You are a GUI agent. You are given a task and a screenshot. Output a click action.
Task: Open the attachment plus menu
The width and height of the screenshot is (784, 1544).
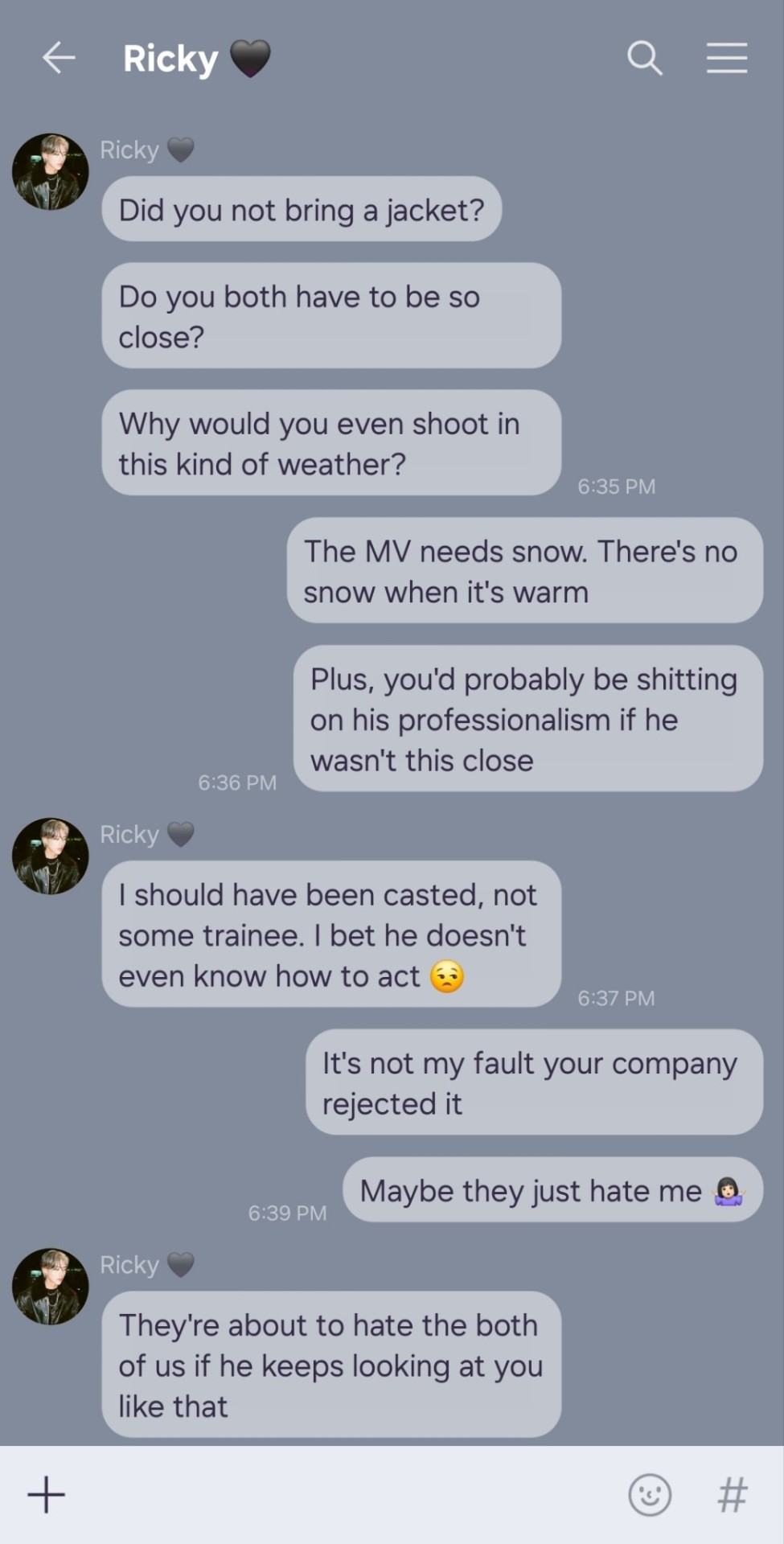47,1495
